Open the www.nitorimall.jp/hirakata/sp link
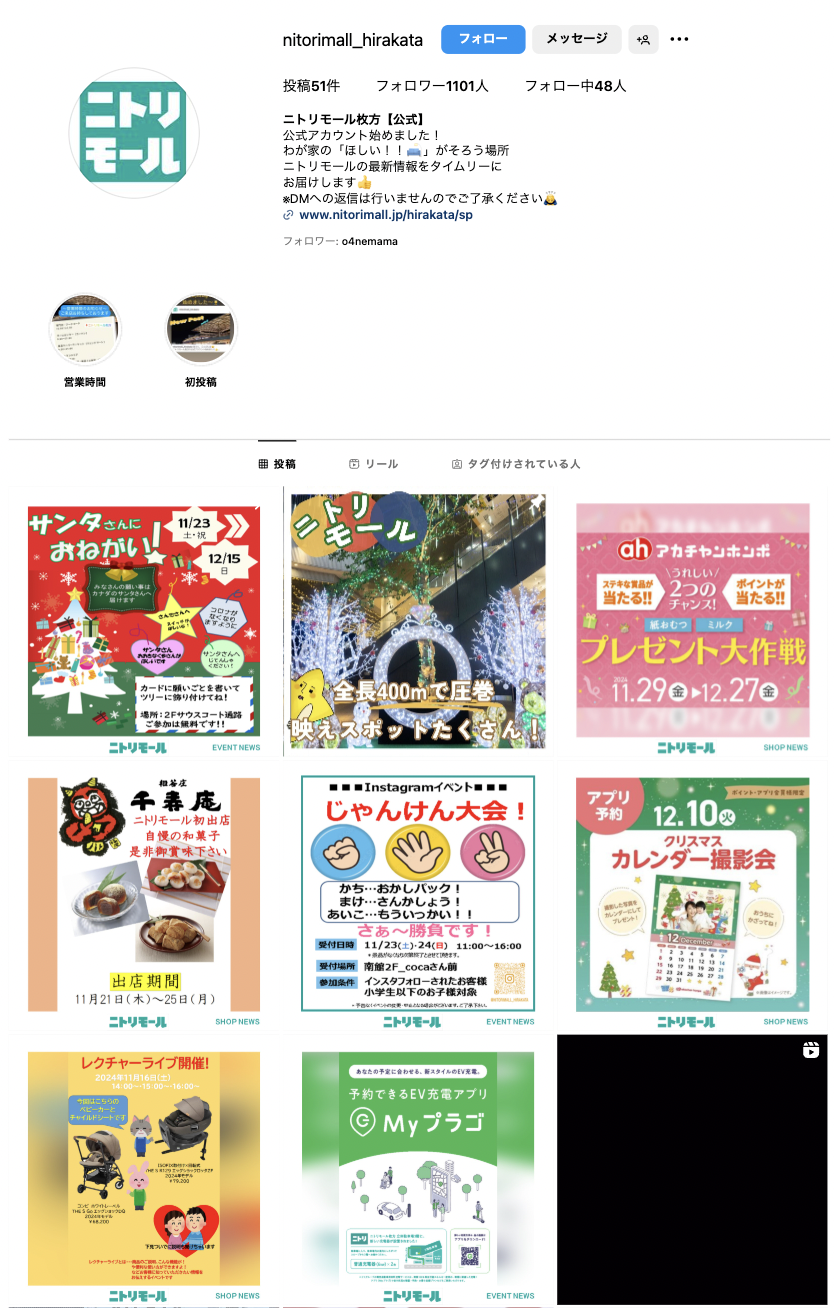The height and width of the screenshot is (1308, 834). click(x=385, y=215)
